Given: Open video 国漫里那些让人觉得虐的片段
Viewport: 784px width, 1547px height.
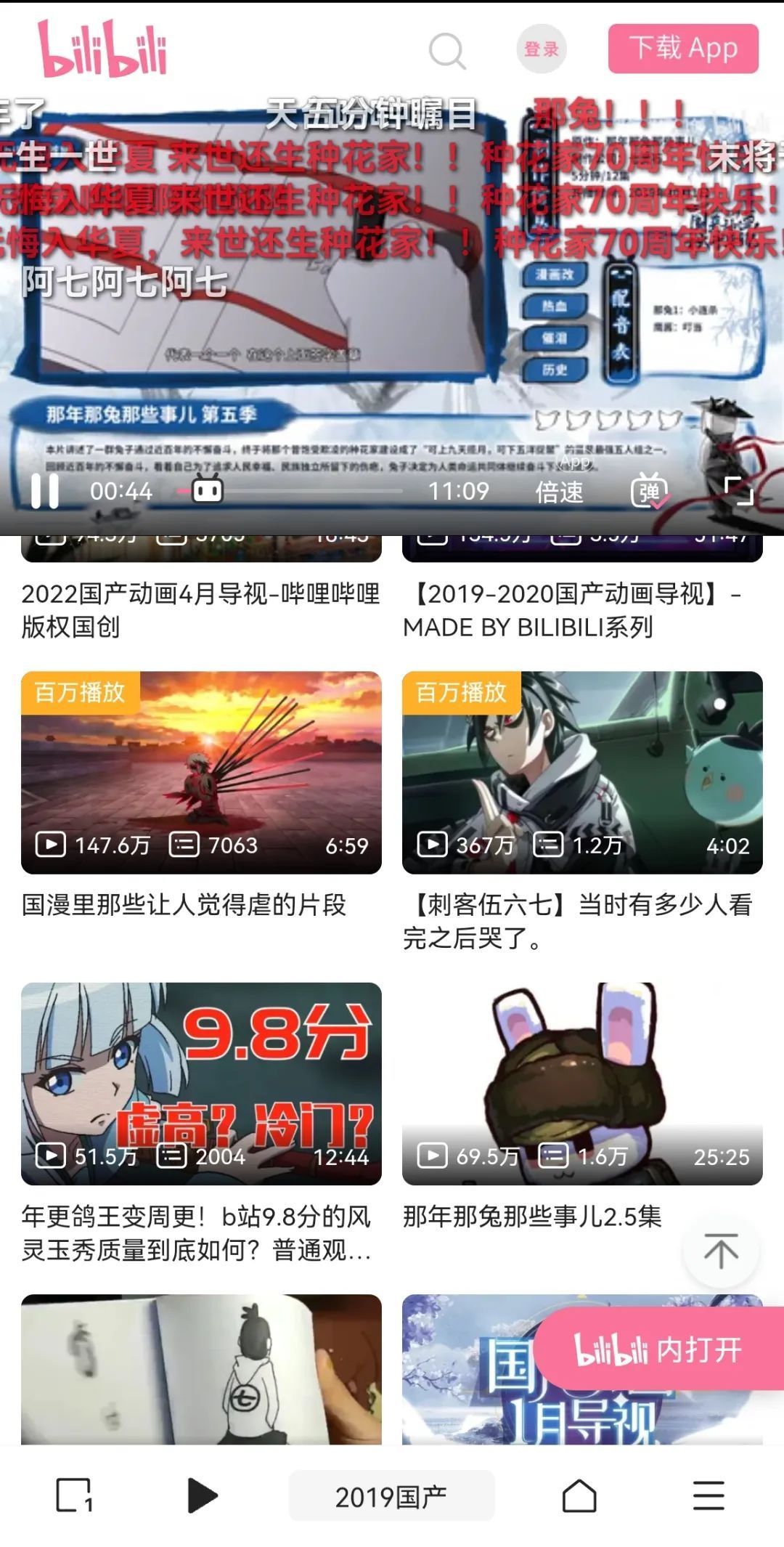Looking at the screenshot, I should pos(201,772).
